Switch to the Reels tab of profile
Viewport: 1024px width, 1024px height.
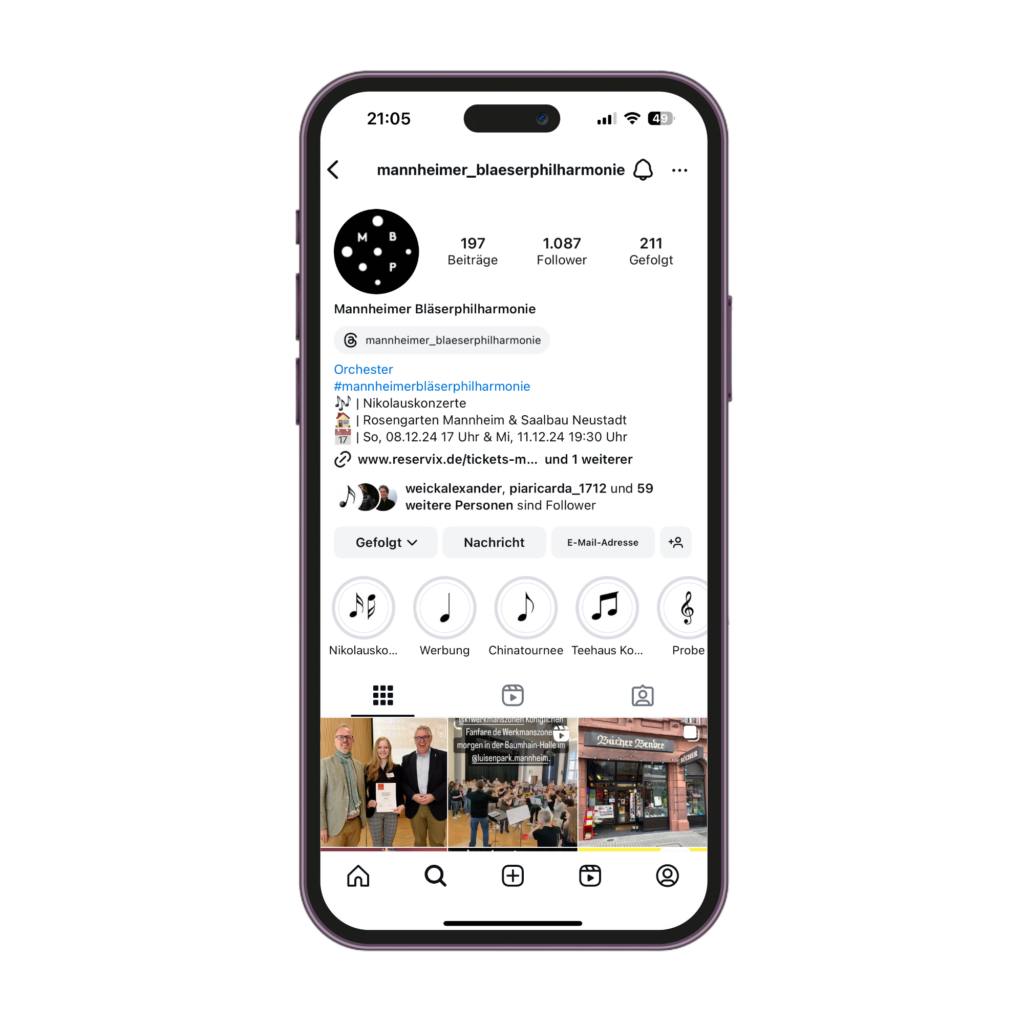coord(513,695)
